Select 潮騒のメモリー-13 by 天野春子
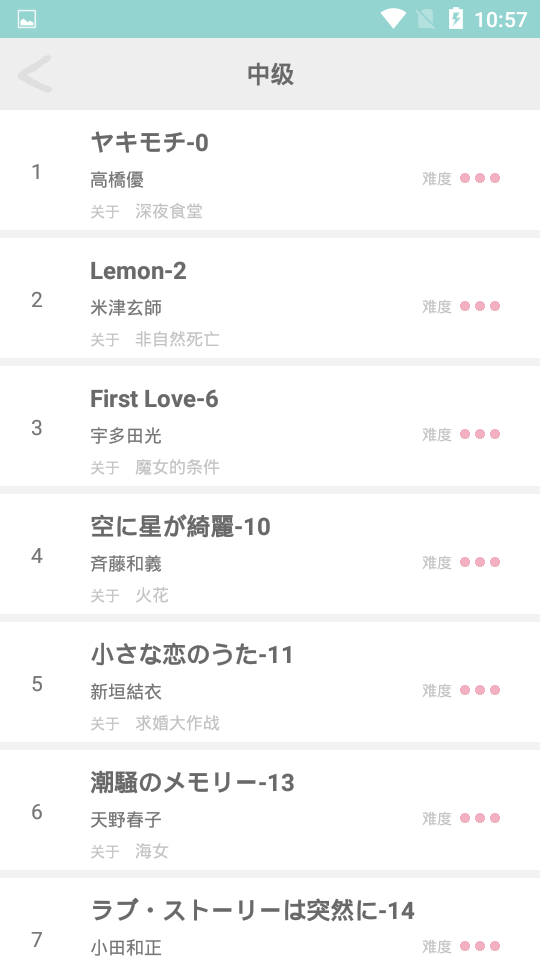 (x=270, y=811)
